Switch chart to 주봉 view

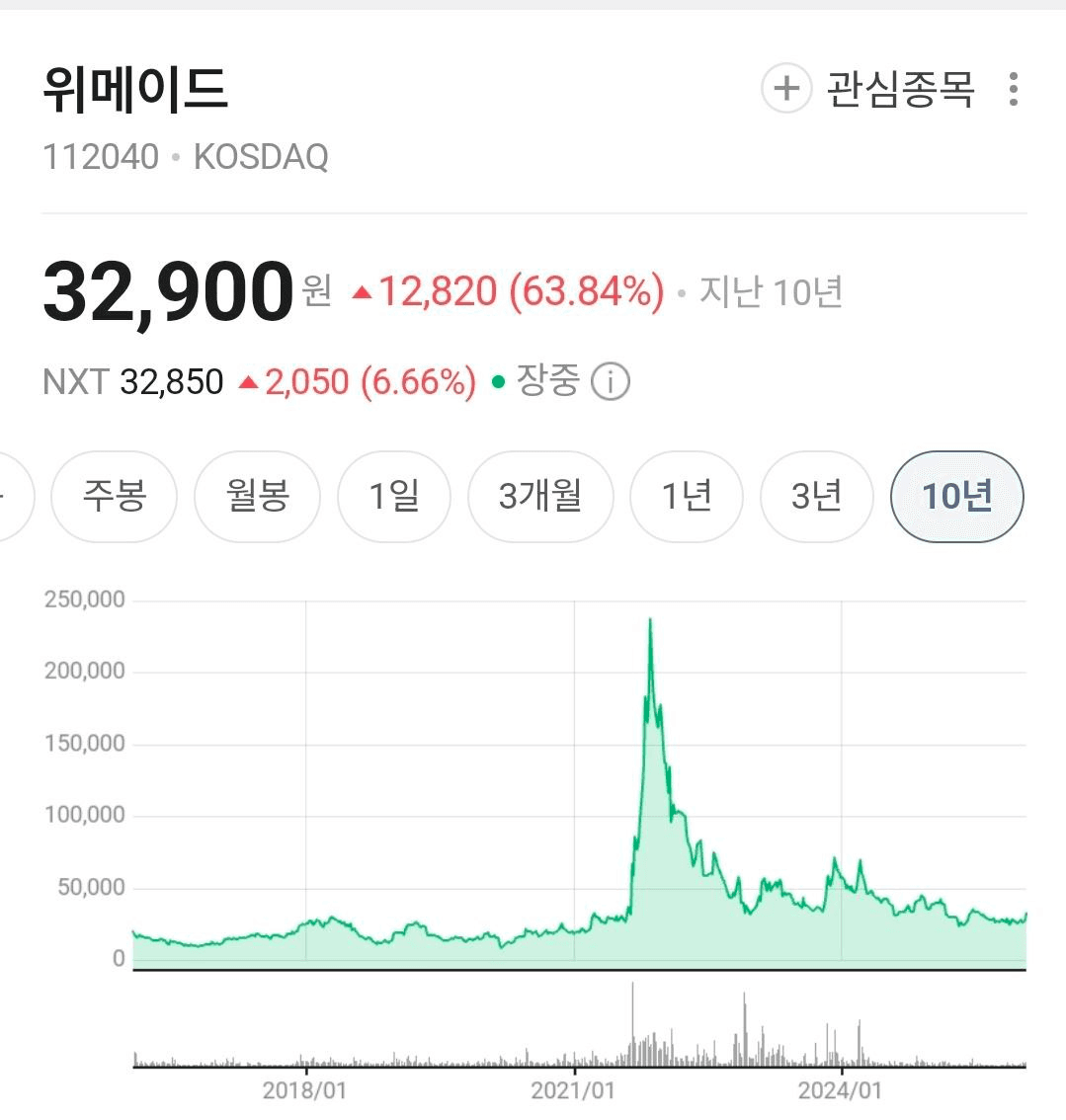coord(115,496)
